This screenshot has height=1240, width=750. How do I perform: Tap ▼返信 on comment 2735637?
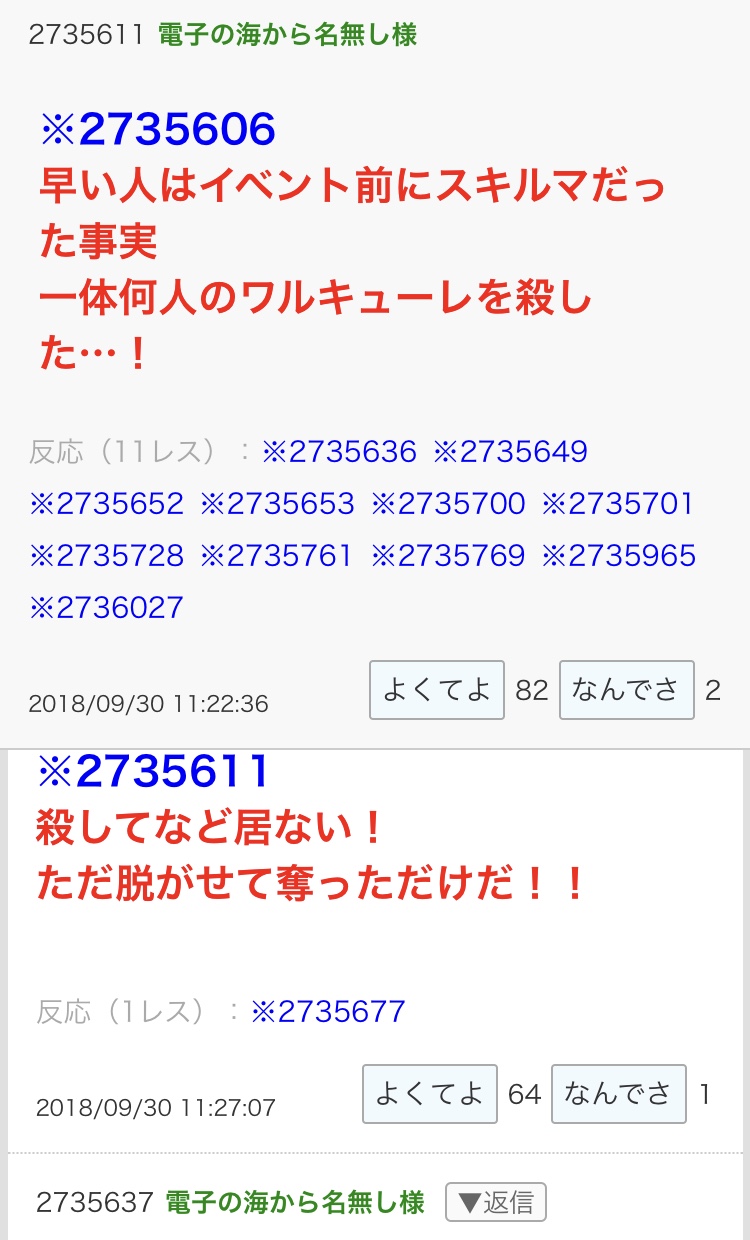pyautogui.click(x=495, y=1202)
